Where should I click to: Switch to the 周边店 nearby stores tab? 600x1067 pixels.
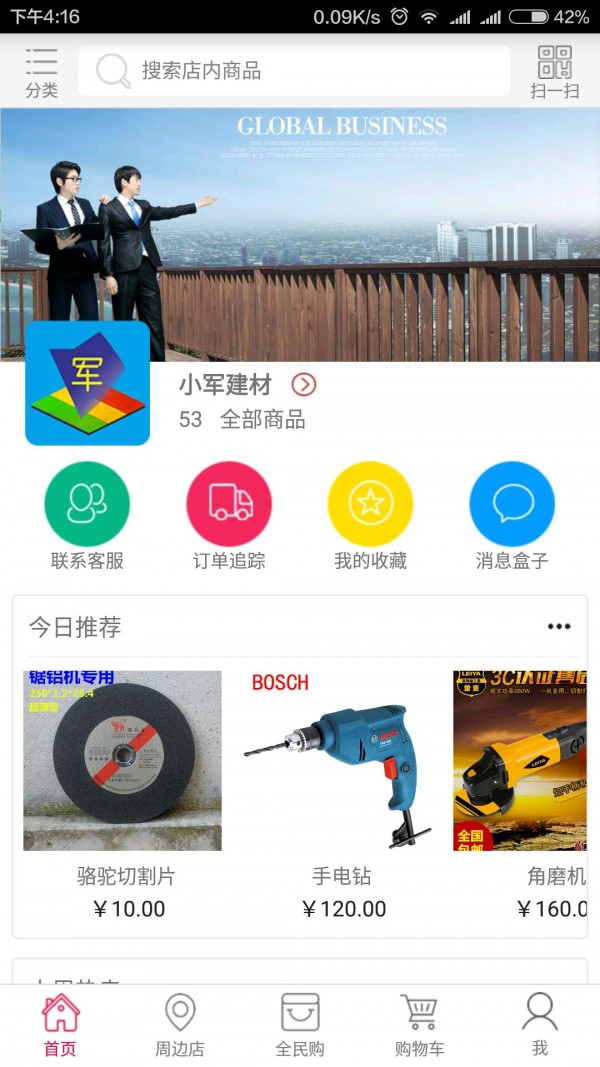[180, 1025]
